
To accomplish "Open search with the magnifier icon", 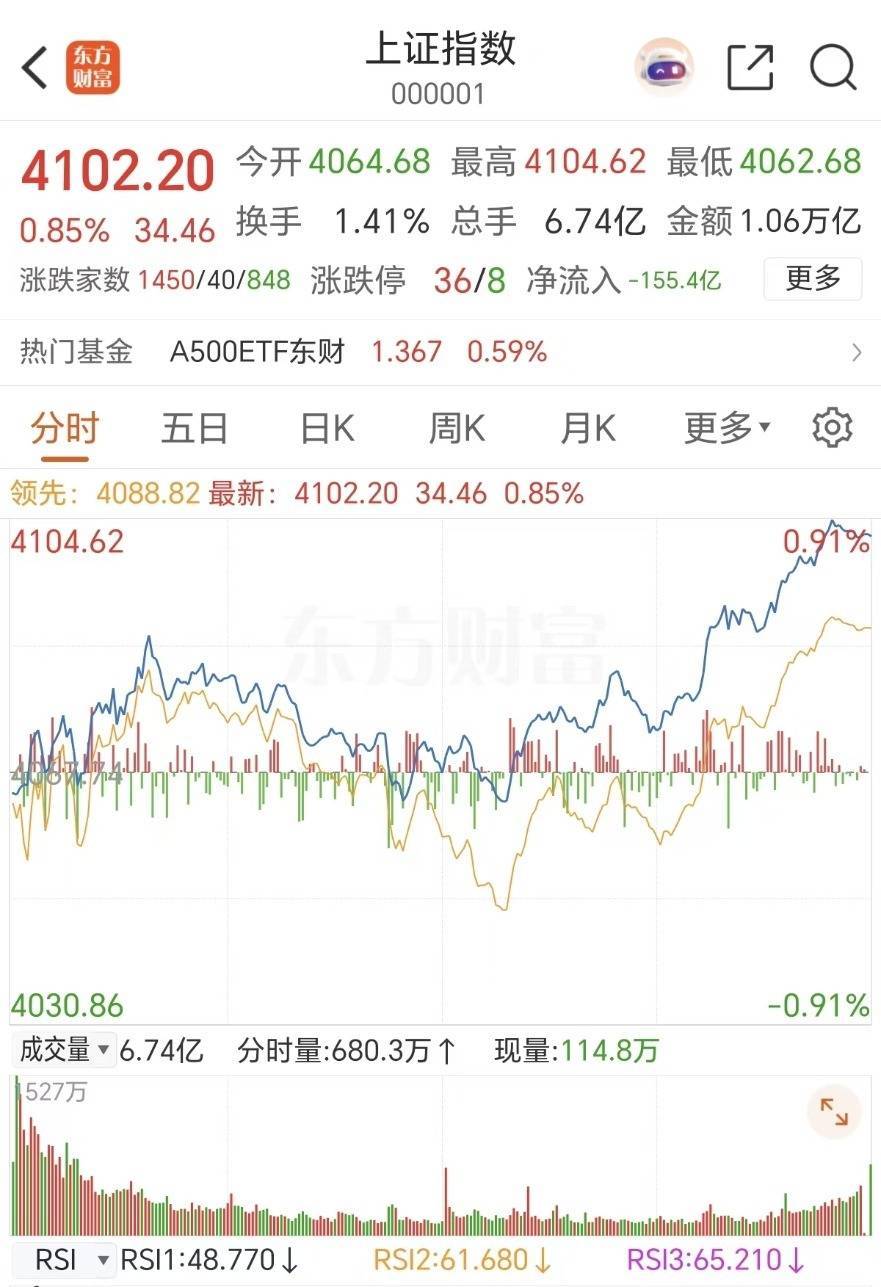I will click(x=832, y=68).
